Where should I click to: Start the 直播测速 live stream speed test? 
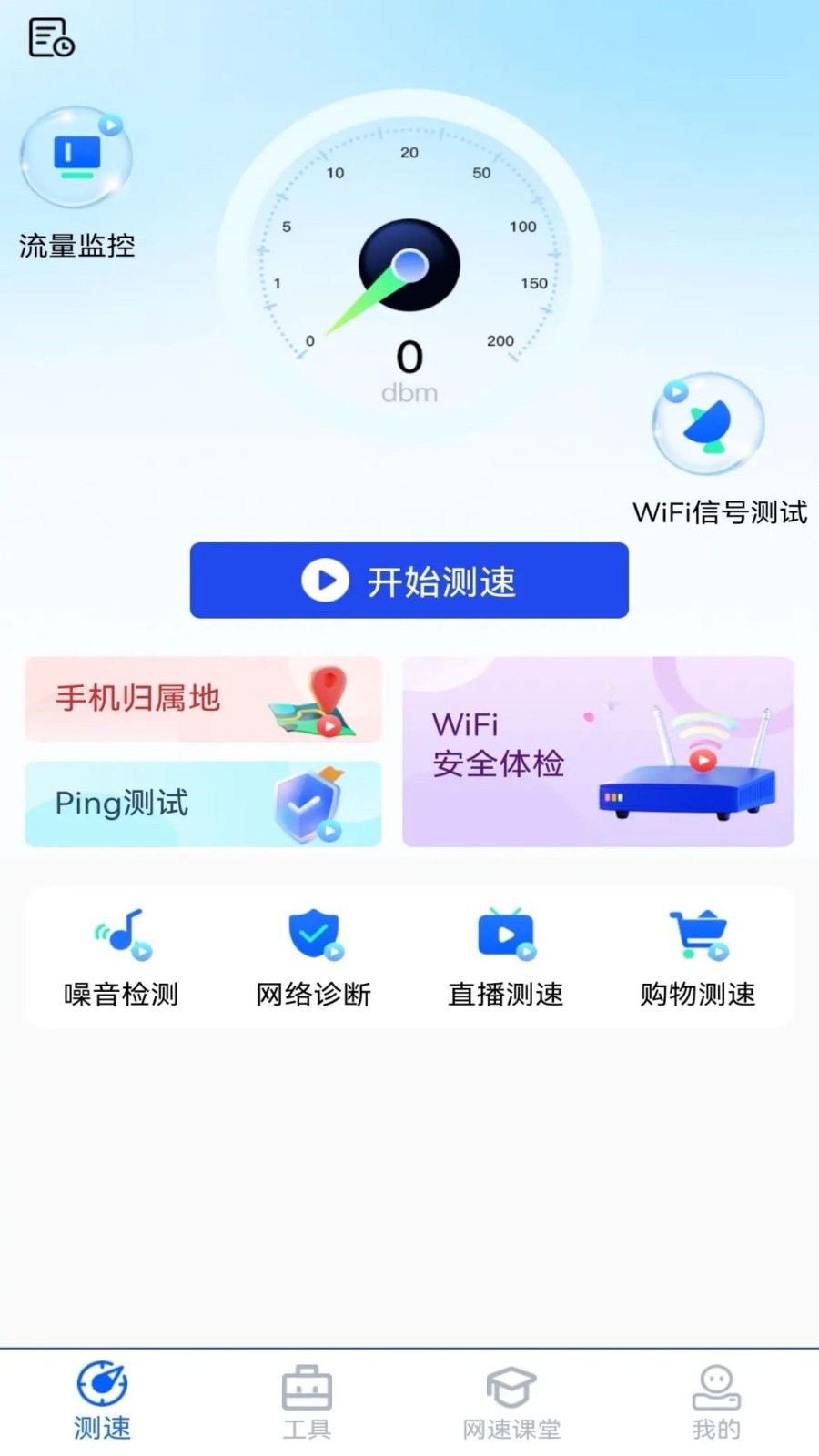pos(505,933)
